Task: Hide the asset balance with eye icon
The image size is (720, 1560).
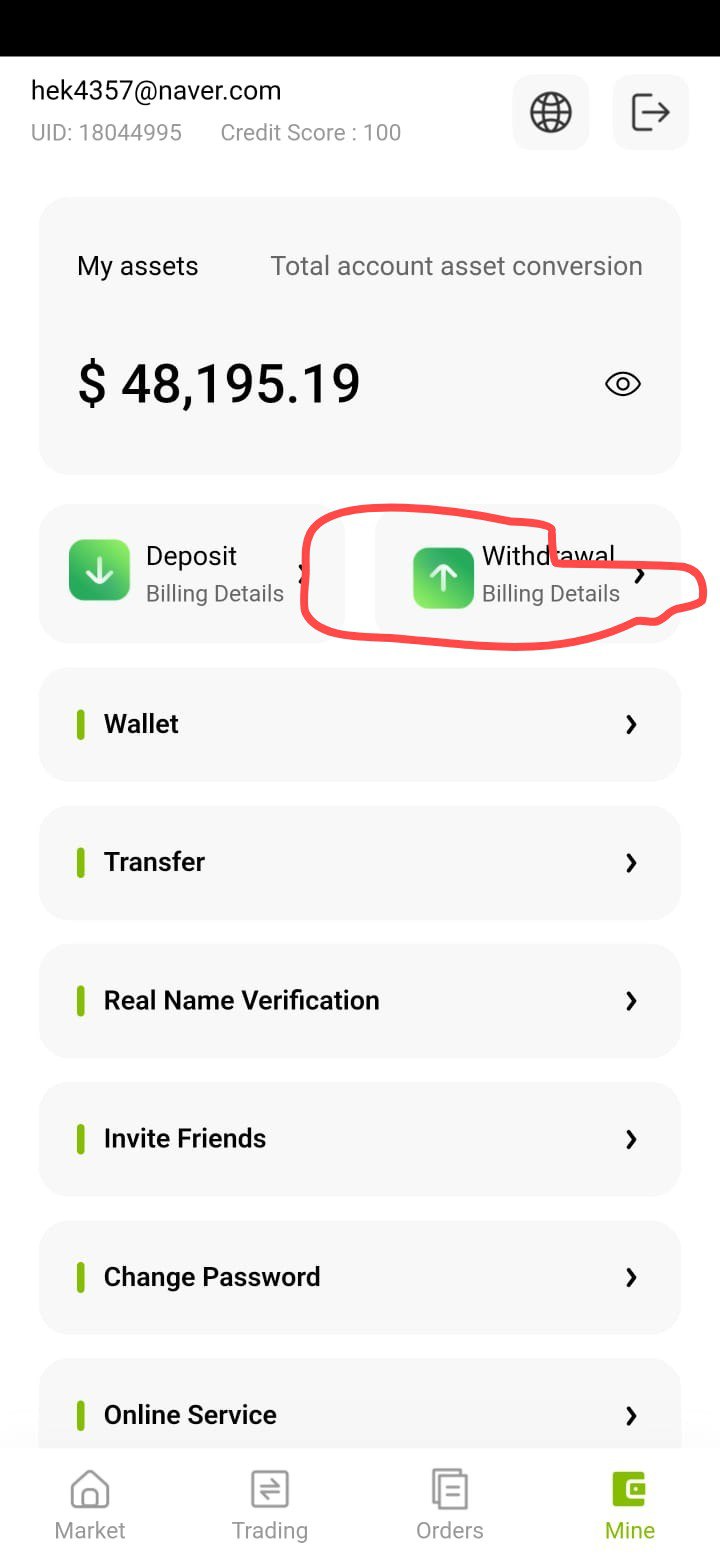Action: [623, 384]
